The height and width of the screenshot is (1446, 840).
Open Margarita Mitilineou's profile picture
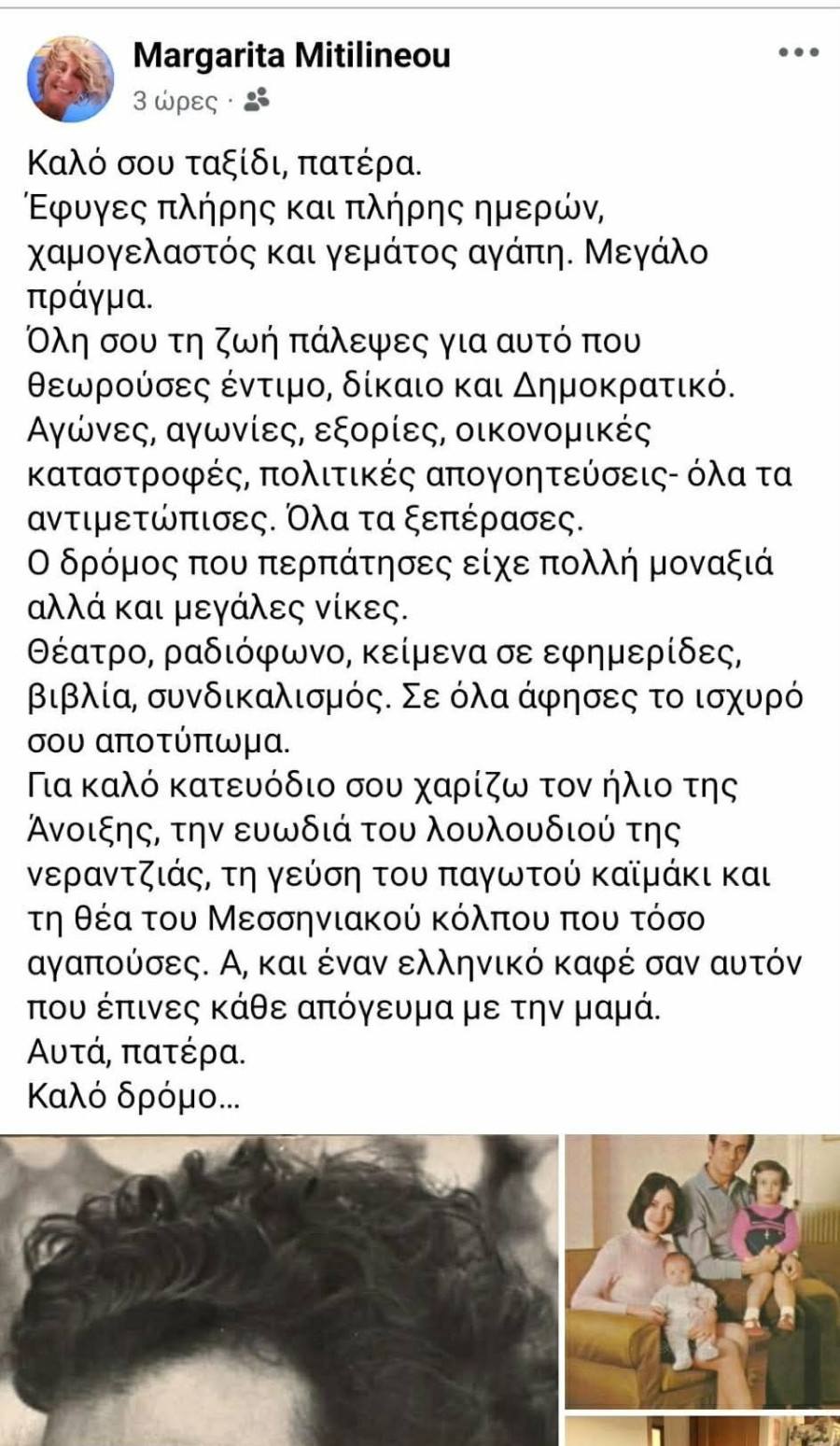(72, 79)
